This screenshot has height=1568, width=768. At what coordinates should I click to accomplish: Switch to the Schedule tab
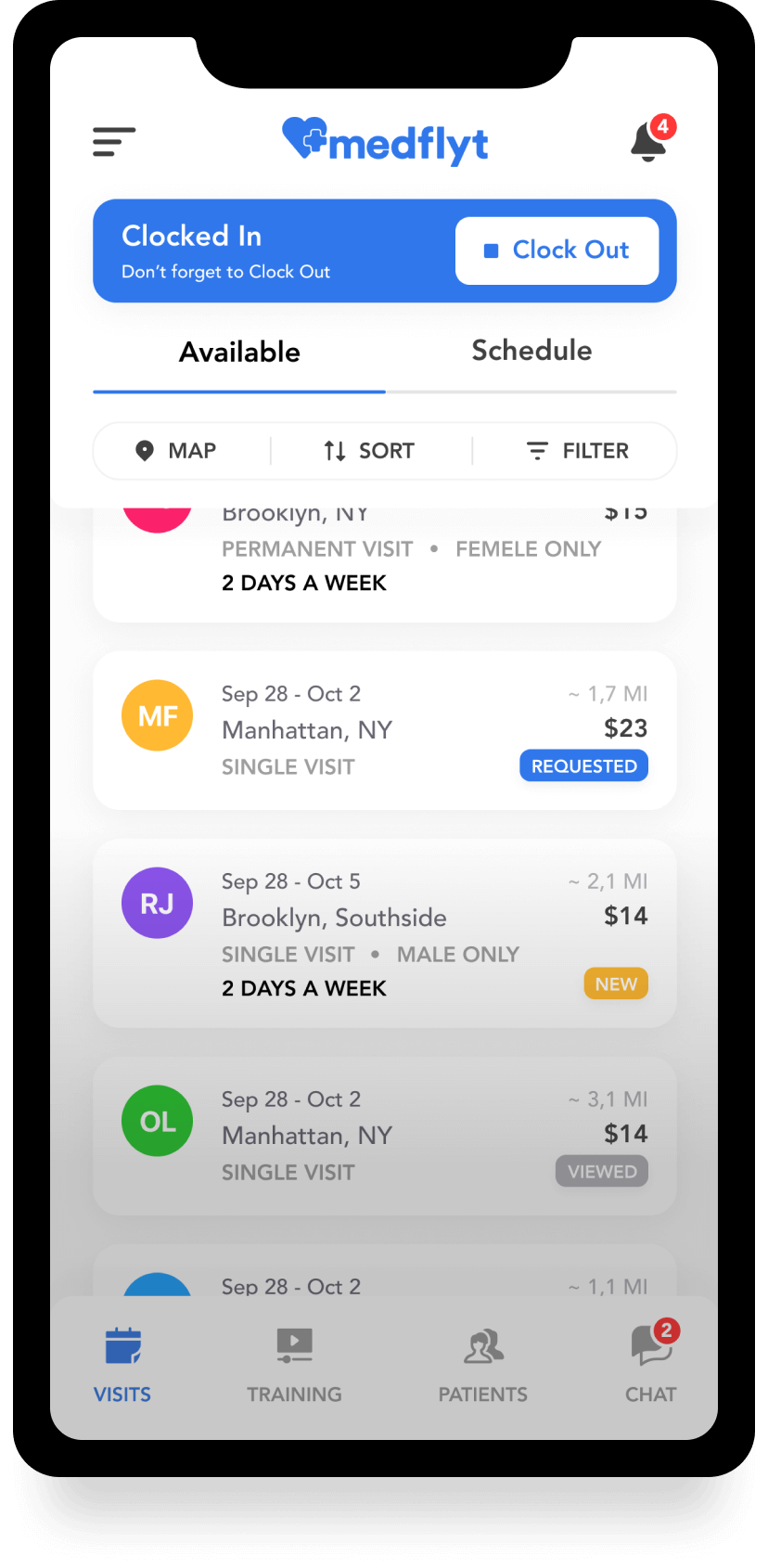[x=531, y=351]
